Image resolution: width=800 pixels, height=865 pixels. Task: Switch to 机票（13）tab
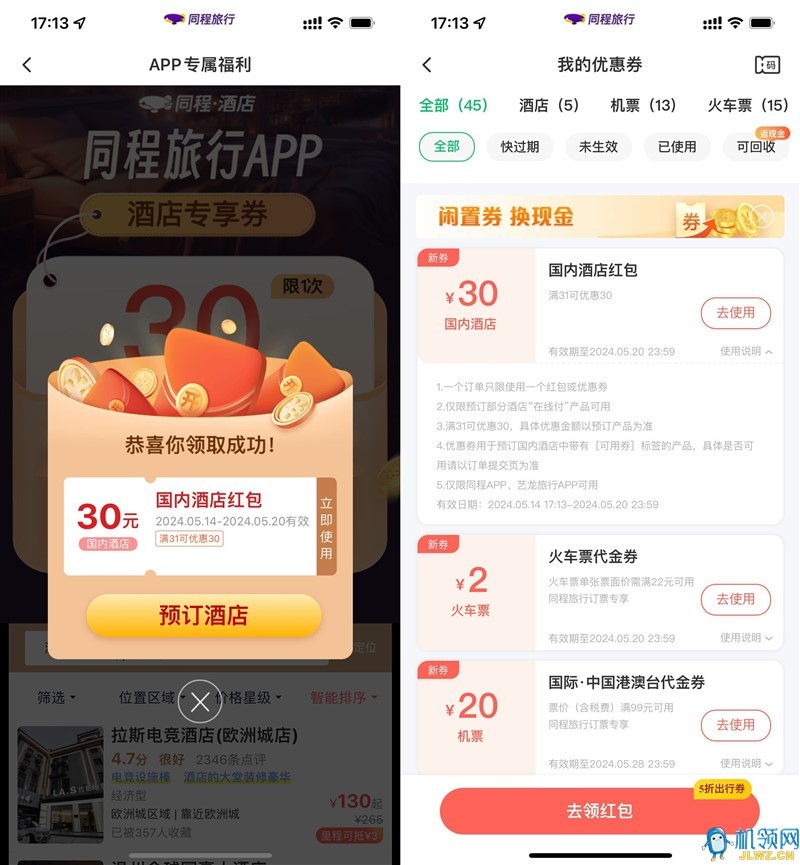643,105
